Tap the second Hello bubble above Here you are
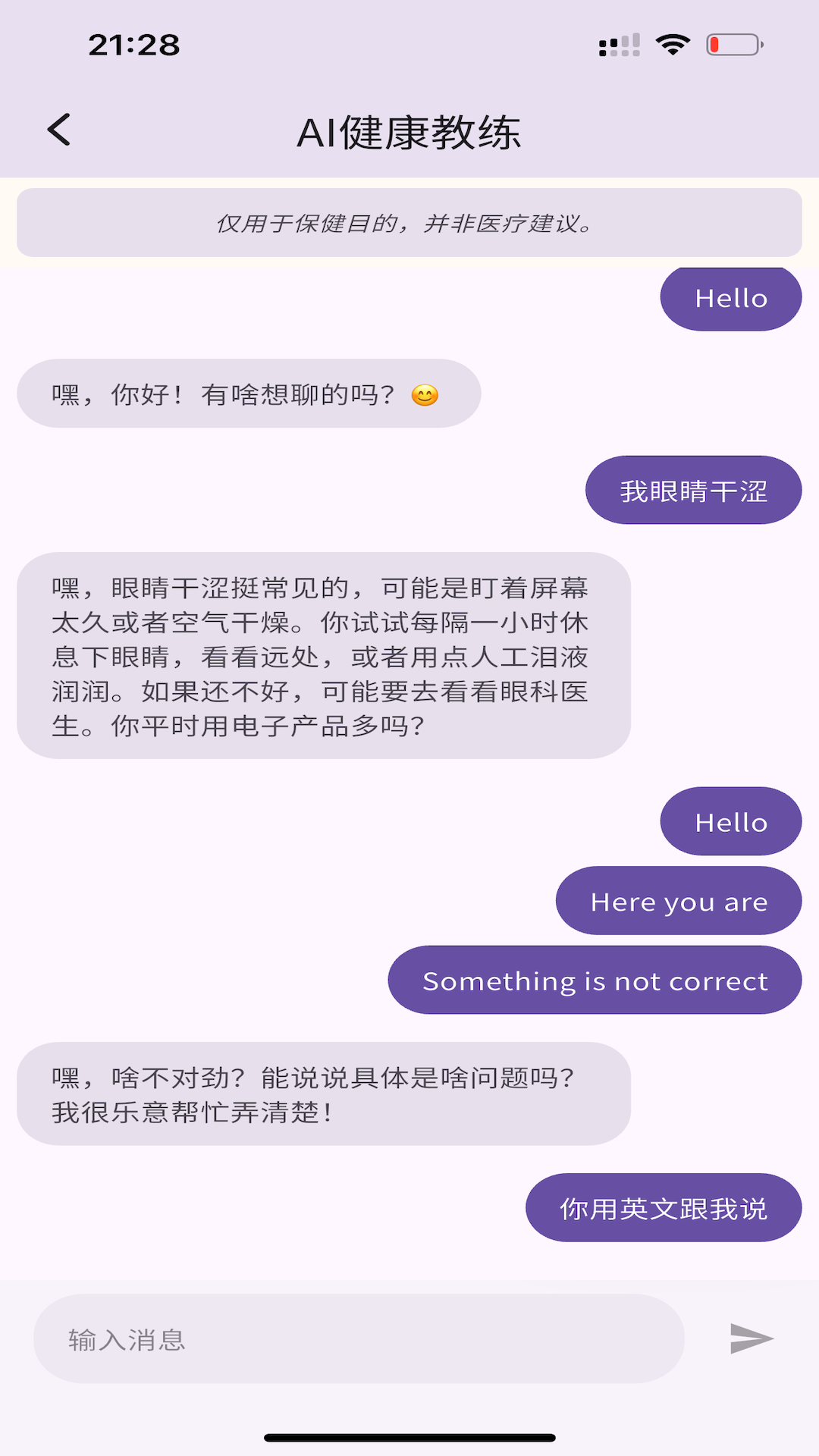The width and height of the screenshot is (819, 1456). pos(730,821)
